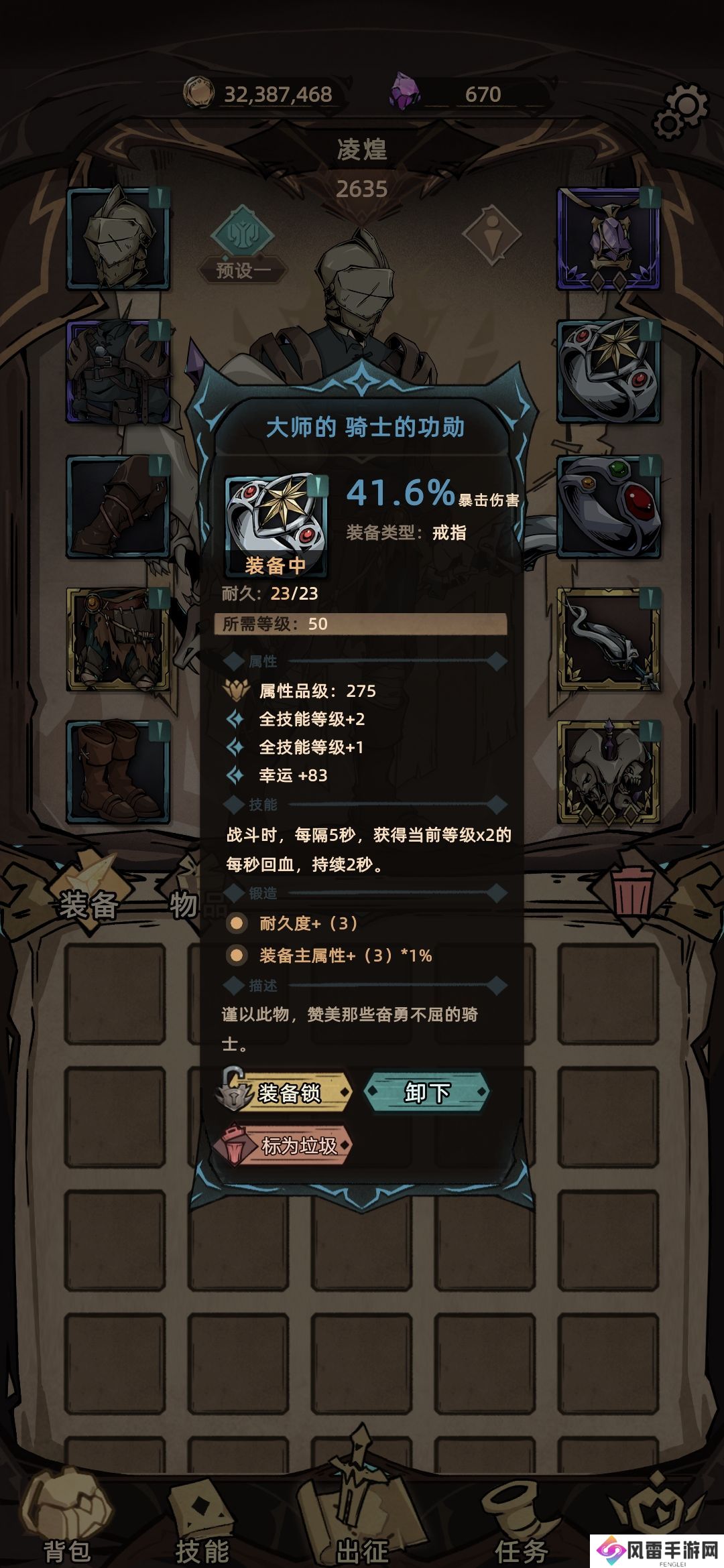Select the gemstone ring slot

coord(609,506)
